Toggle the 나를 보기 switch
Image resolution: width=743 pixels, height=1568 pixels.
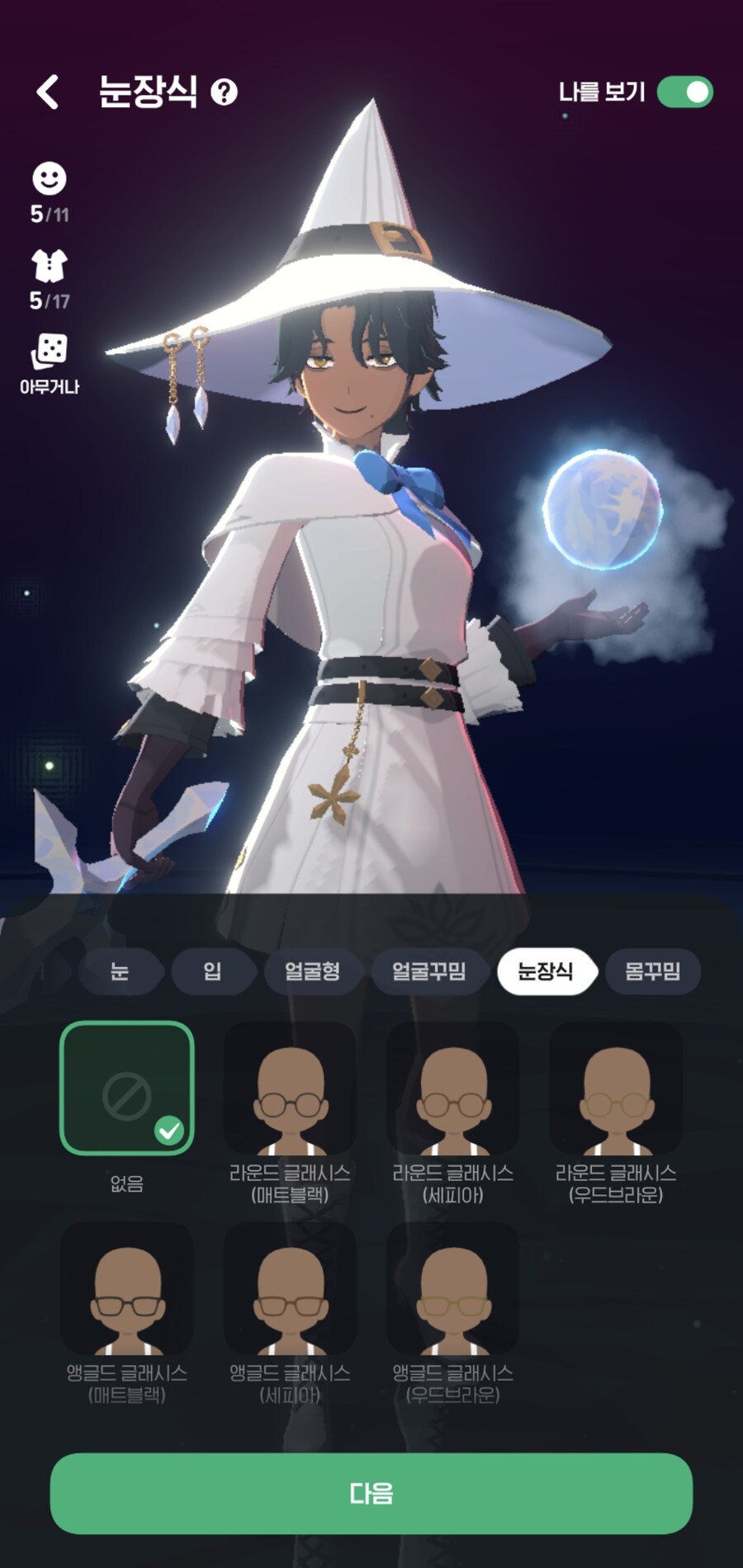pyautogui.click(x=684, y=92)
